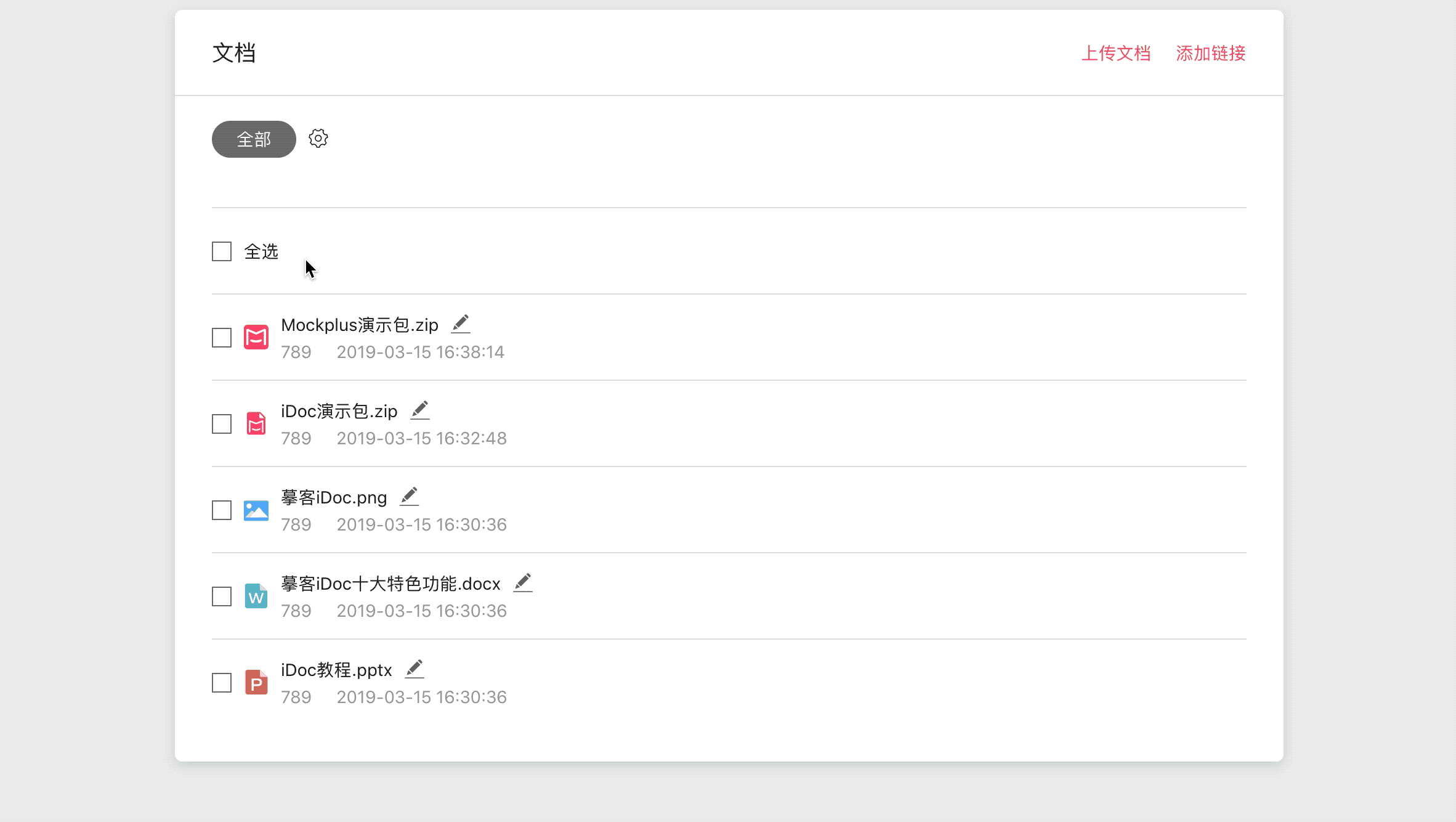1456x822 pixels.
Task: Rename 摹客iDoc十大特色功能.docx via pencil icon
Action: pos(522,582)
